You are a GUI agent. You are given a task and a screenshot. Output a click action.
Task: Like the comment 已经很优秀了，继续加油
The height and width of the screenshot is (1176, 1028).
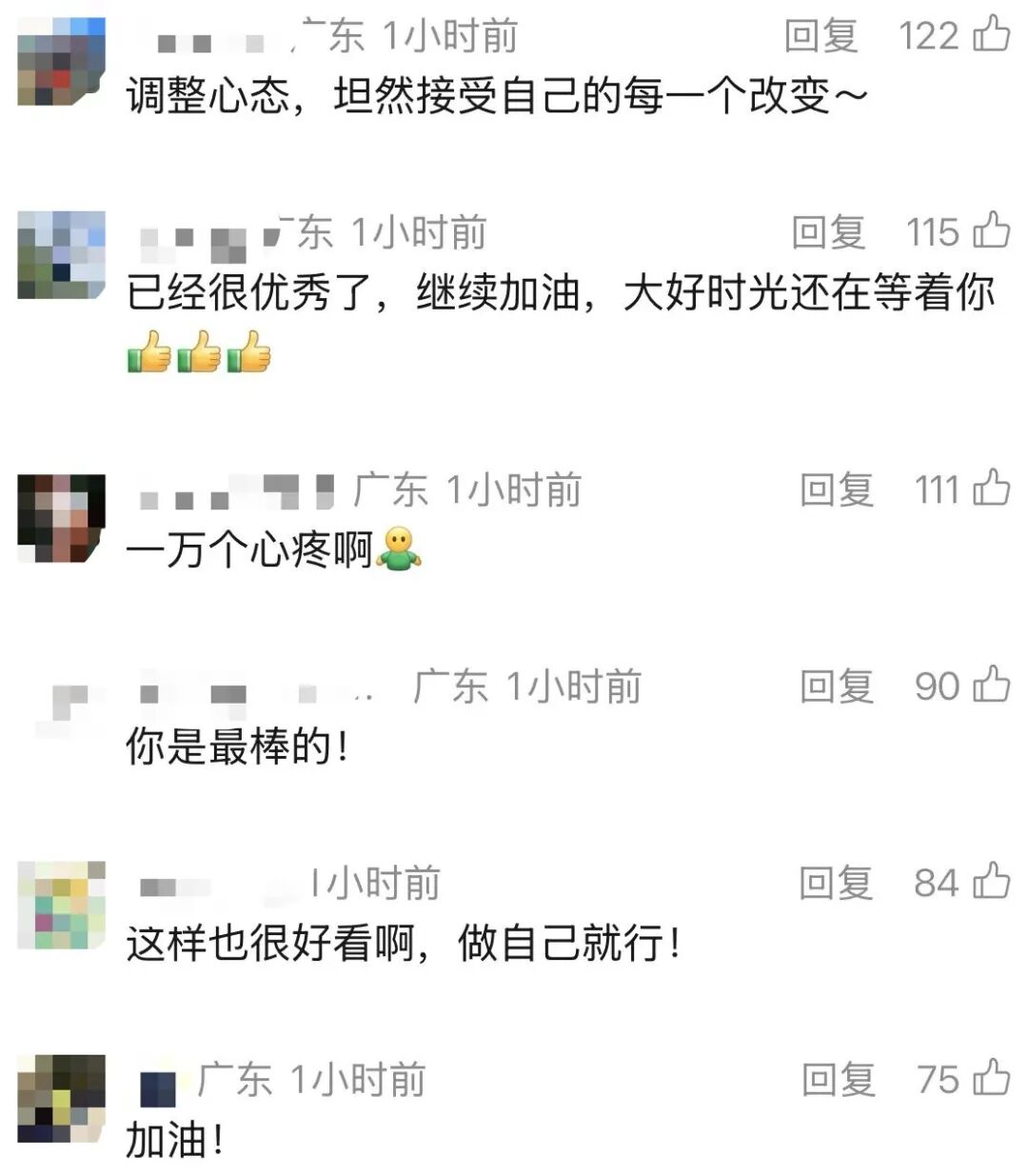point(992,230)
